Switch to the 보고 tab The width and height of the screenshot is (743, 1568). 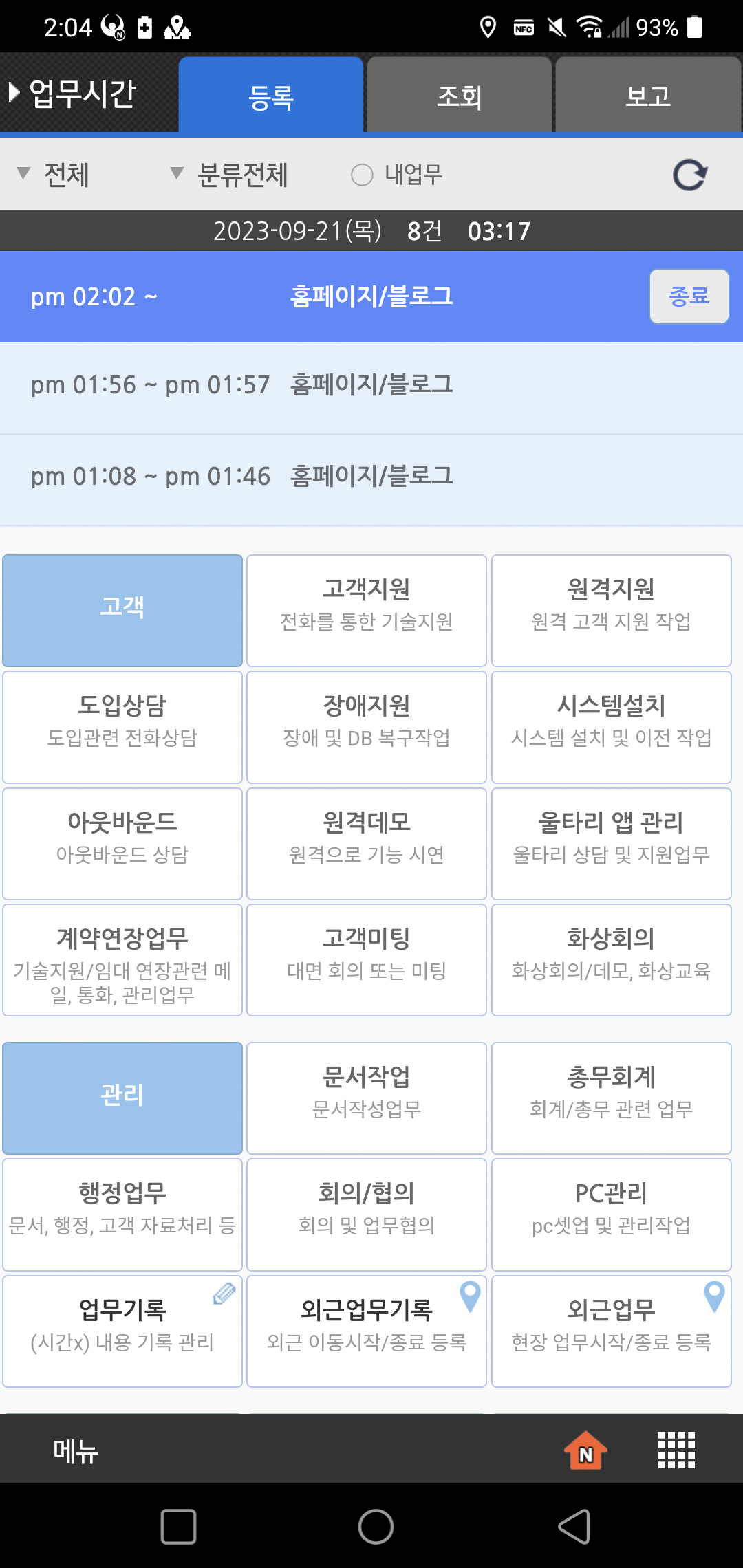[648, 95]
